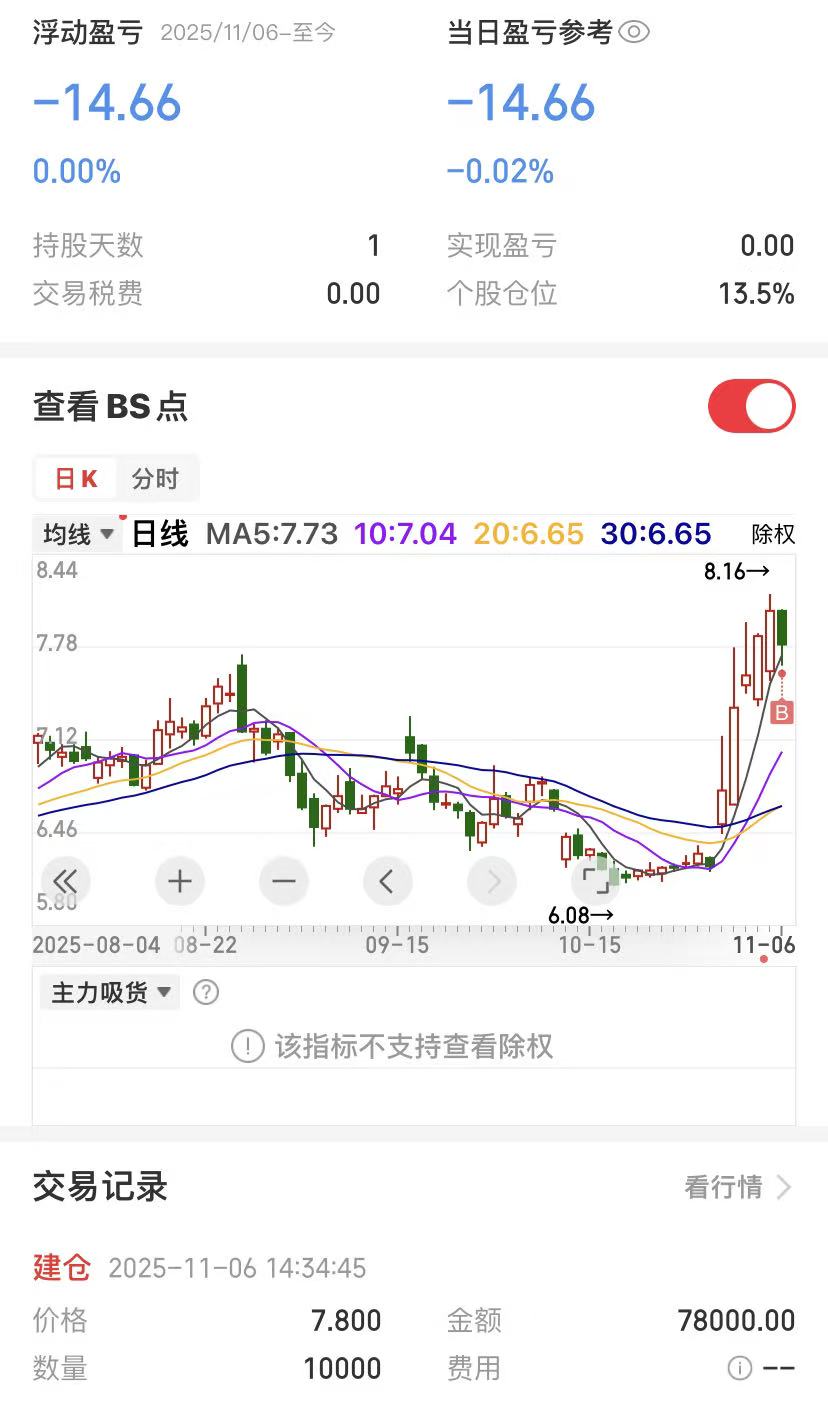
Task: Switch to the 日K chart tab
Action: [76, 479]
